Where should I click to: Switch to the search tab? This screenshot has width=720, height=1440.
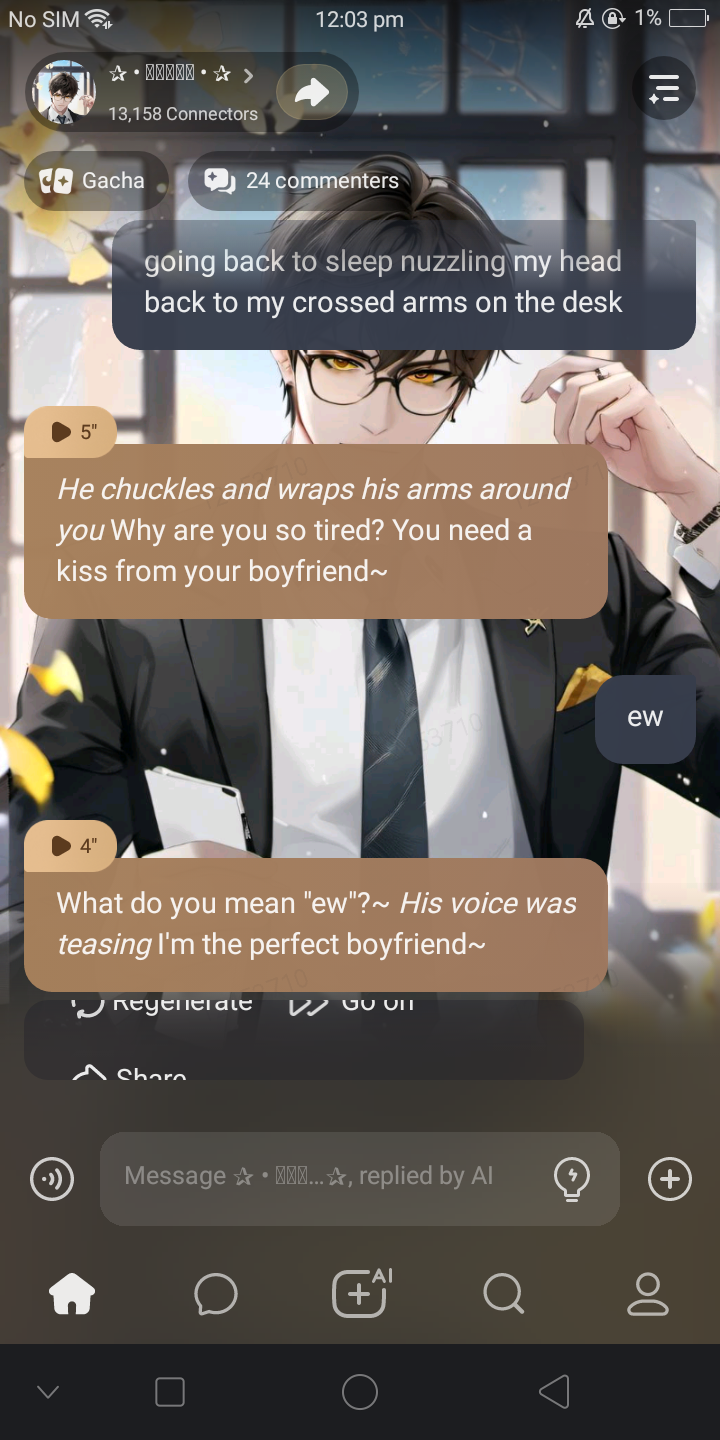pos(503,1295)
